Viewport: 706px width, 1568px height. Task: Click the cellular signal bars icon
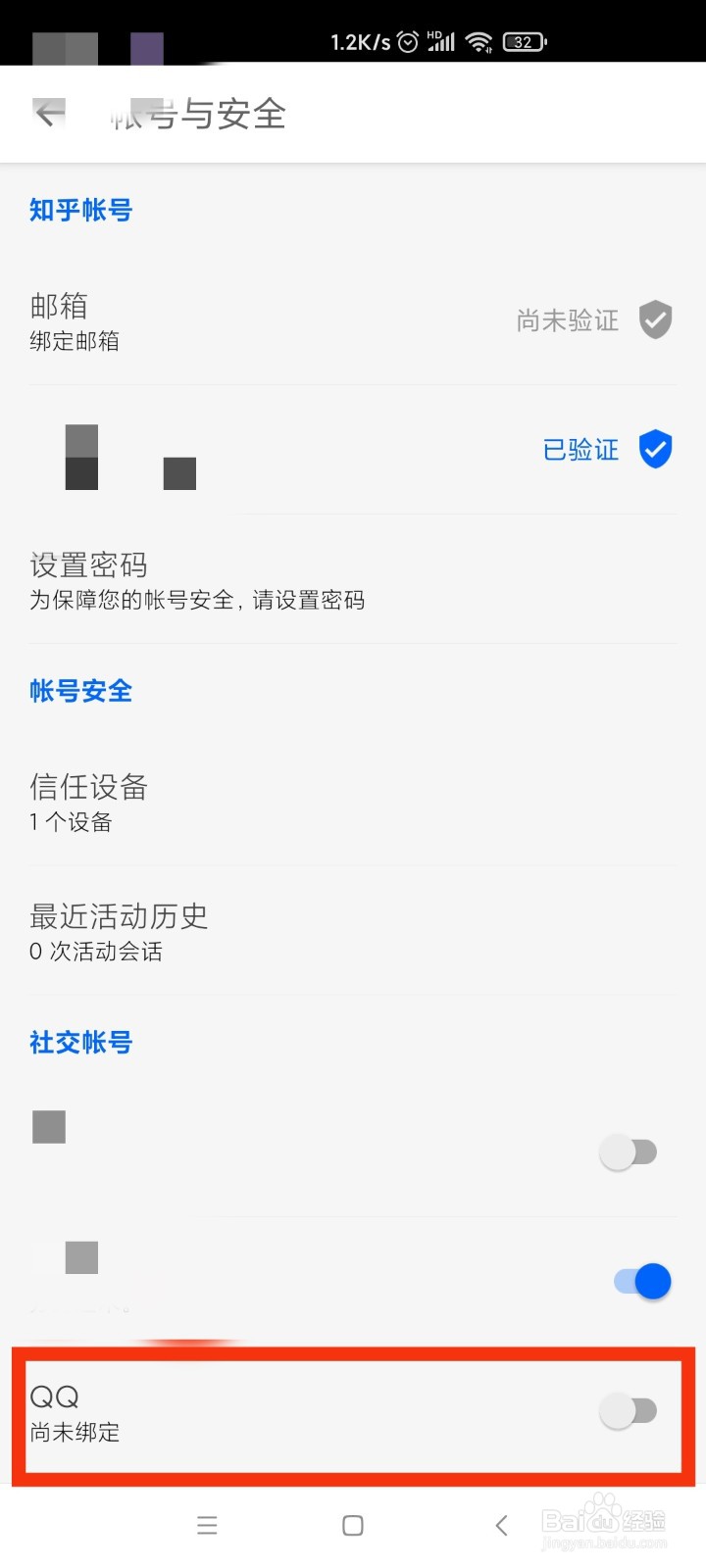pos(443,41)
